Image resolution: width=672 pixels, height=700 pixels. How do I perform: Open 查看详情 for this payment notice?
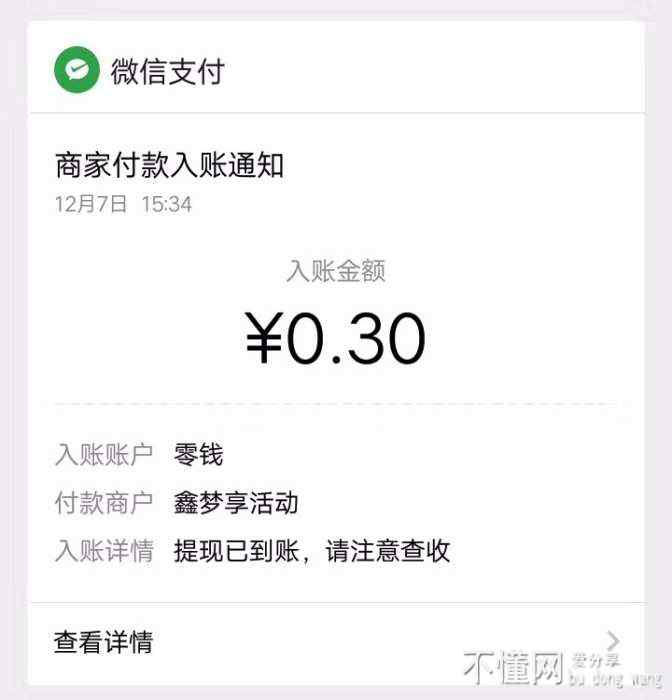pyautogui.click(x=104, y=641)
